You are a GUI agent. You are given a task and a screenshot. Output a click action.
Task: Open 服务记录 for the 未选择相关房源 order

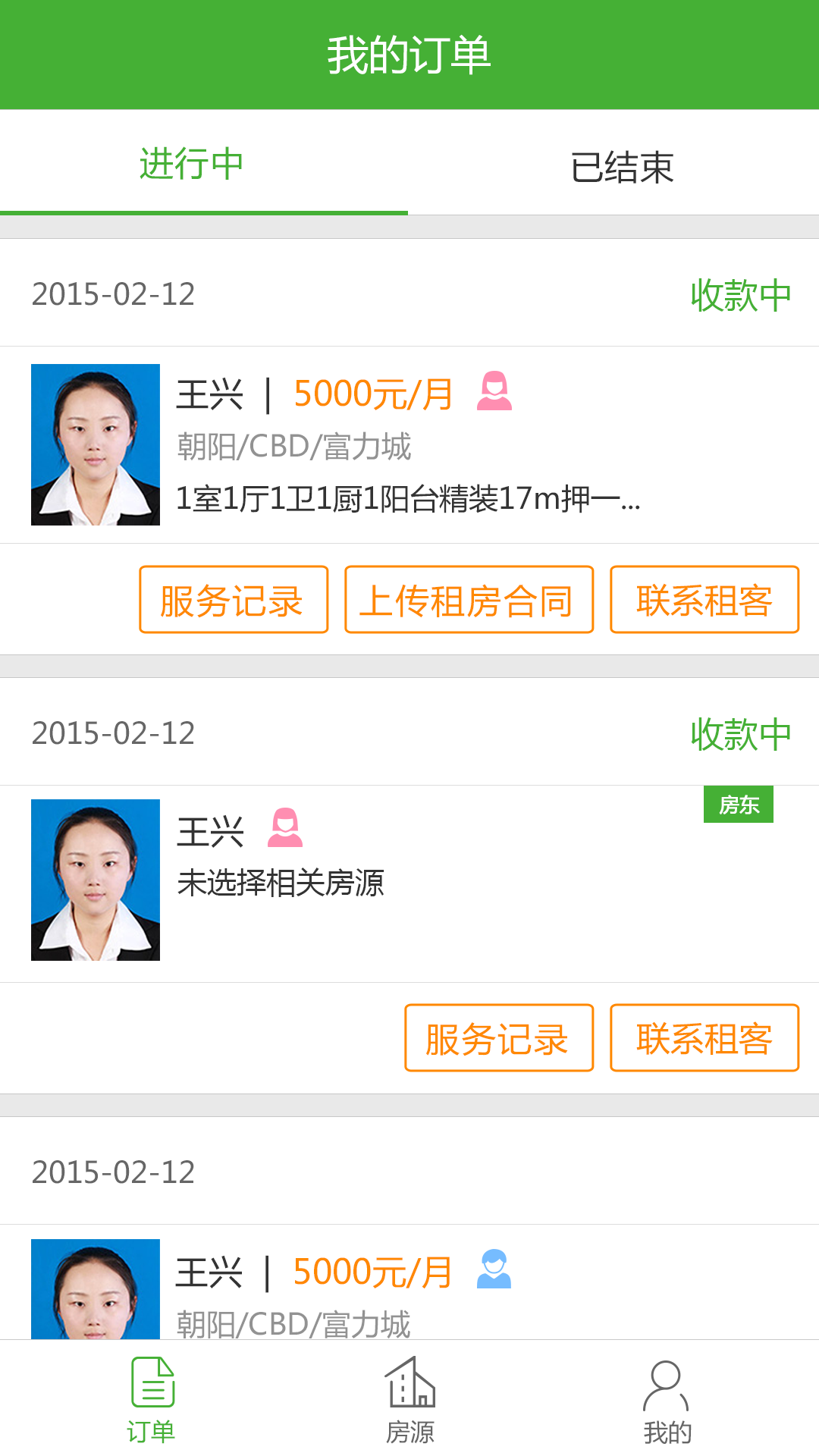tap(498, 1037)
